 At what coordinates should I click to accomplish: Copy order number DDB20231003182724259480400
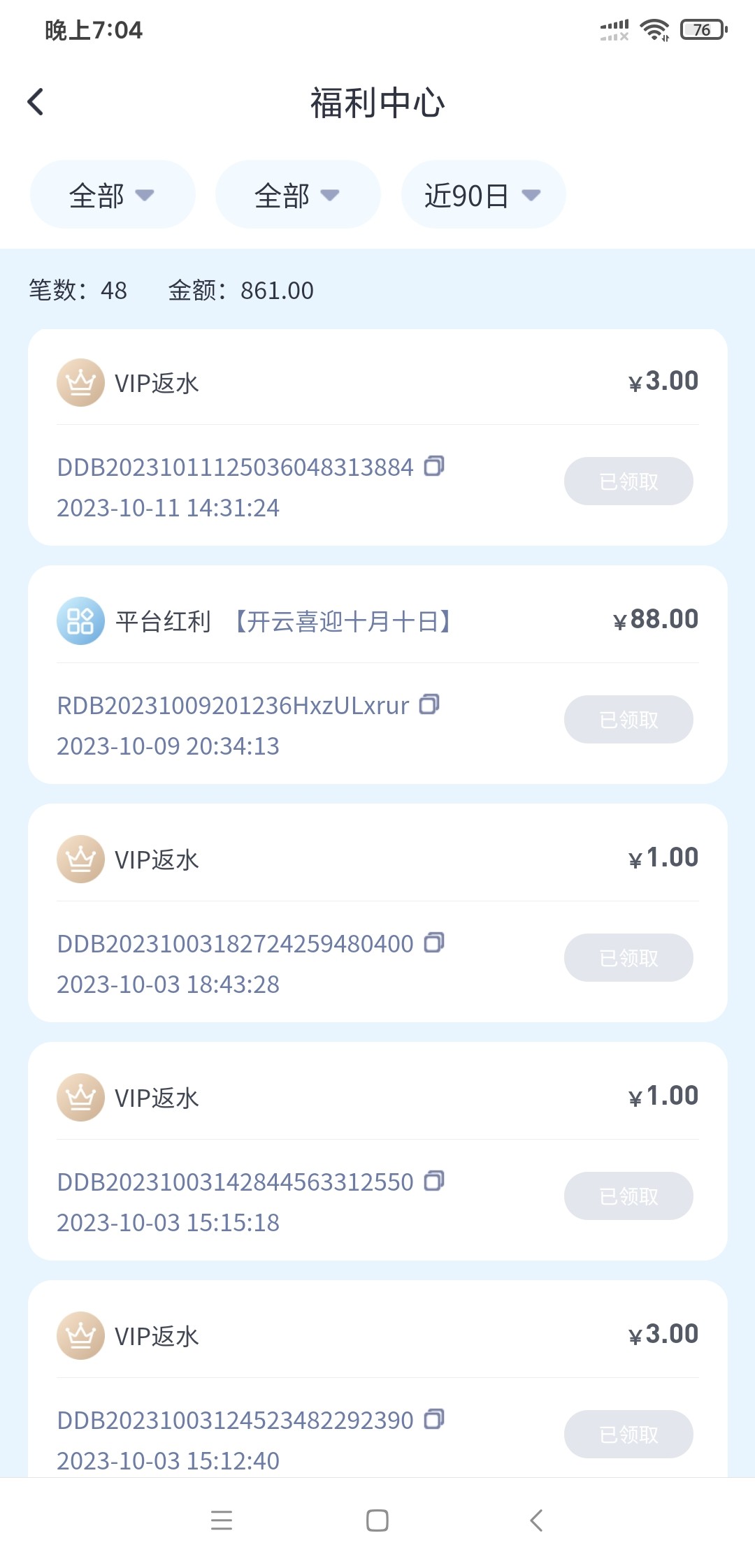[x=435, y=943]
